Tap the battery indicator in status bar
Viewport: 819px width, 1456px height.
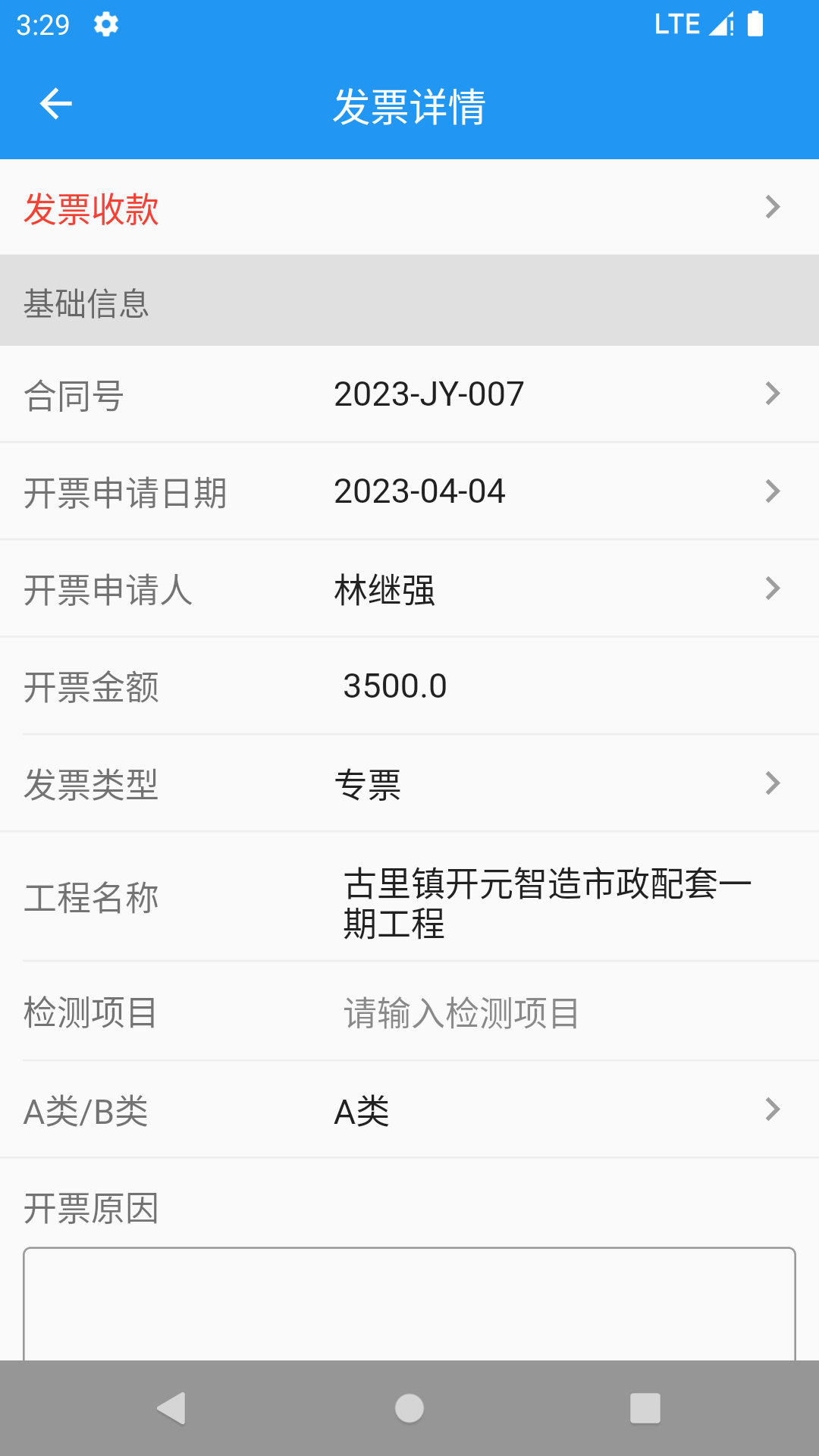[755, 24]
